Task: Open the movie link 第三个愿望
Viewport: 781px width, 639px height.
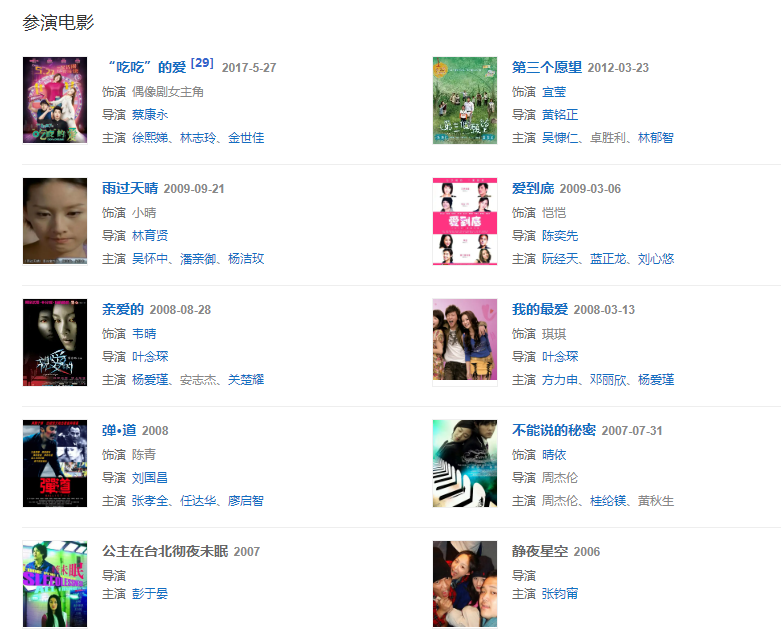Action: click(x=546, y=67)
